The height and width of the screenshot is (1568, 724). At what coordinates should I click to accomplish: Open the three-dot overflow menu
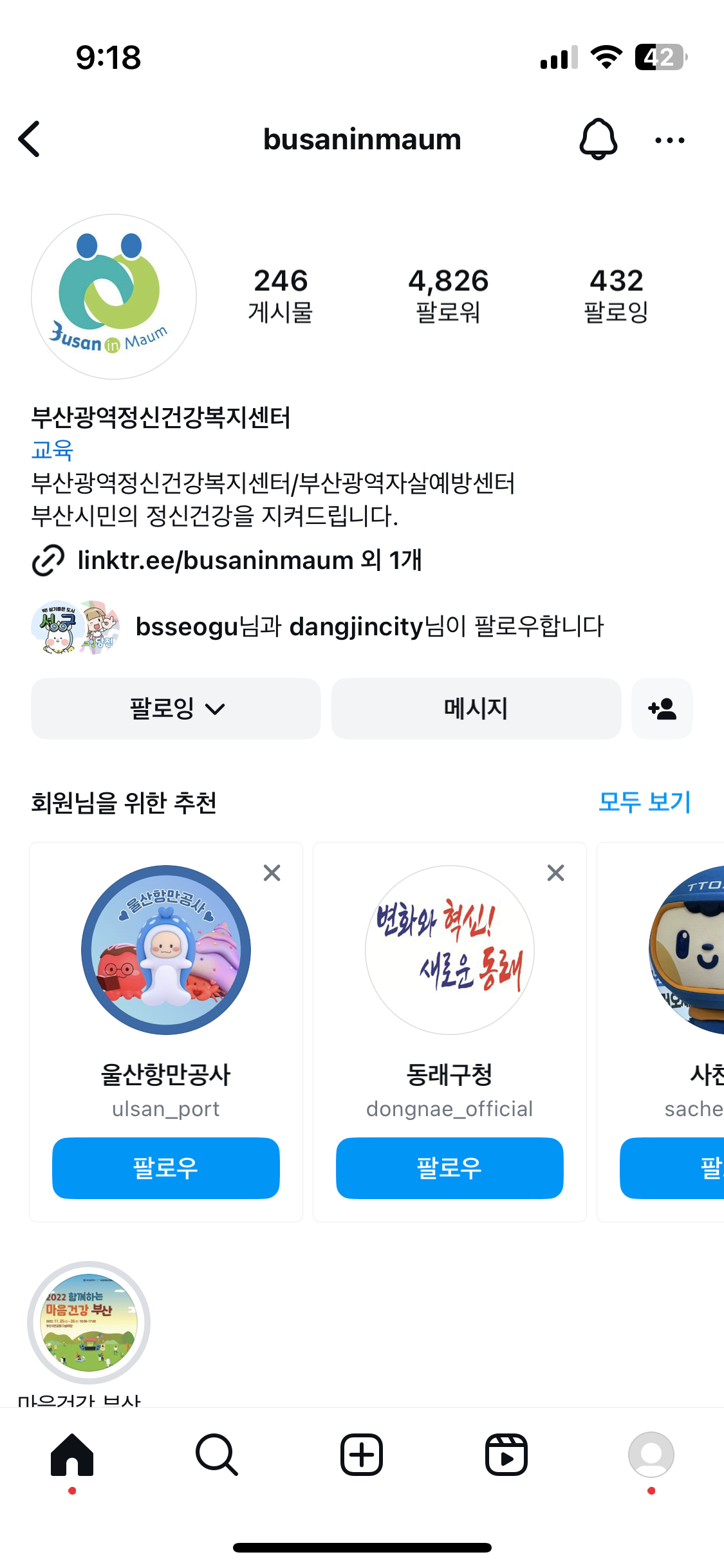coord(669,140)
